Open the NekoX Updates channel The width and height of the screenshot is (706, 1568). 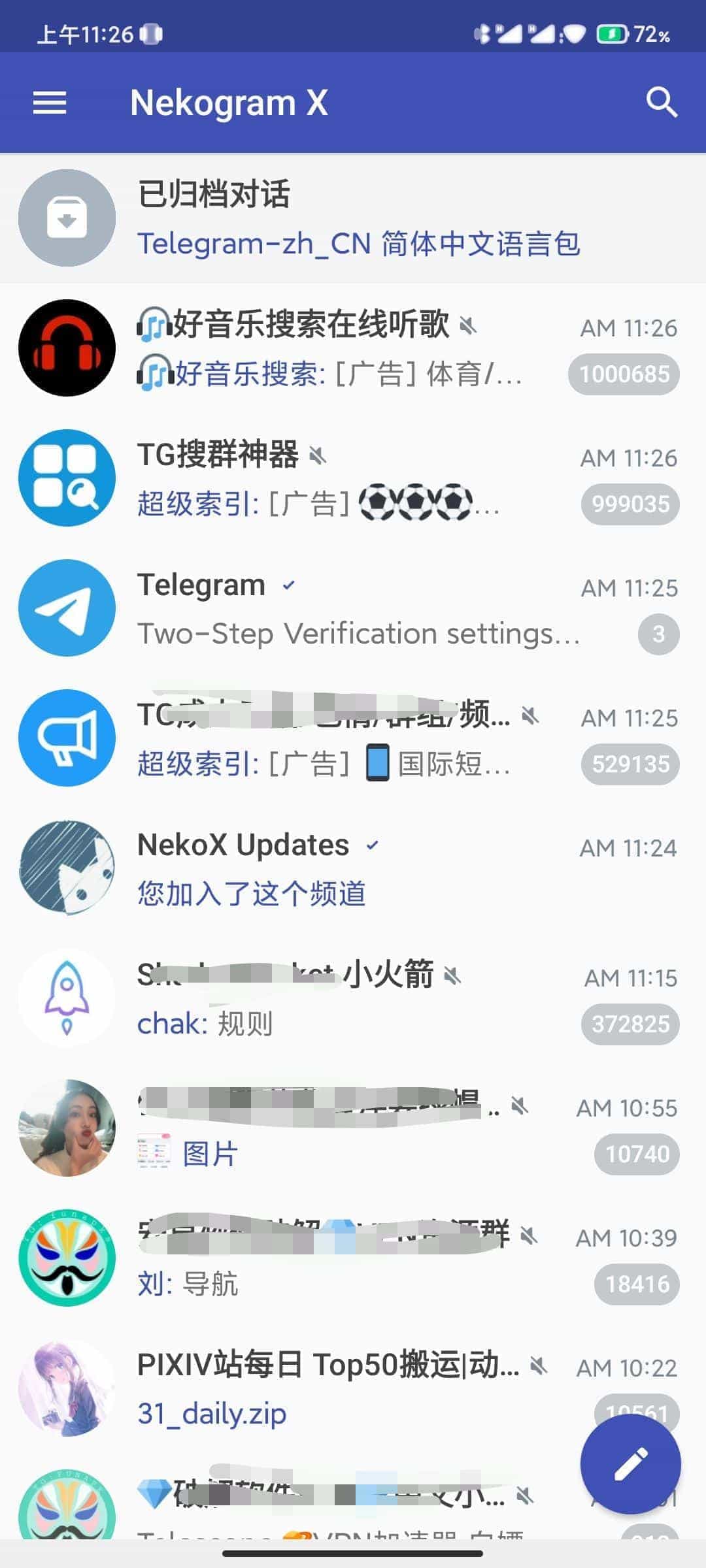click(353, 868)
